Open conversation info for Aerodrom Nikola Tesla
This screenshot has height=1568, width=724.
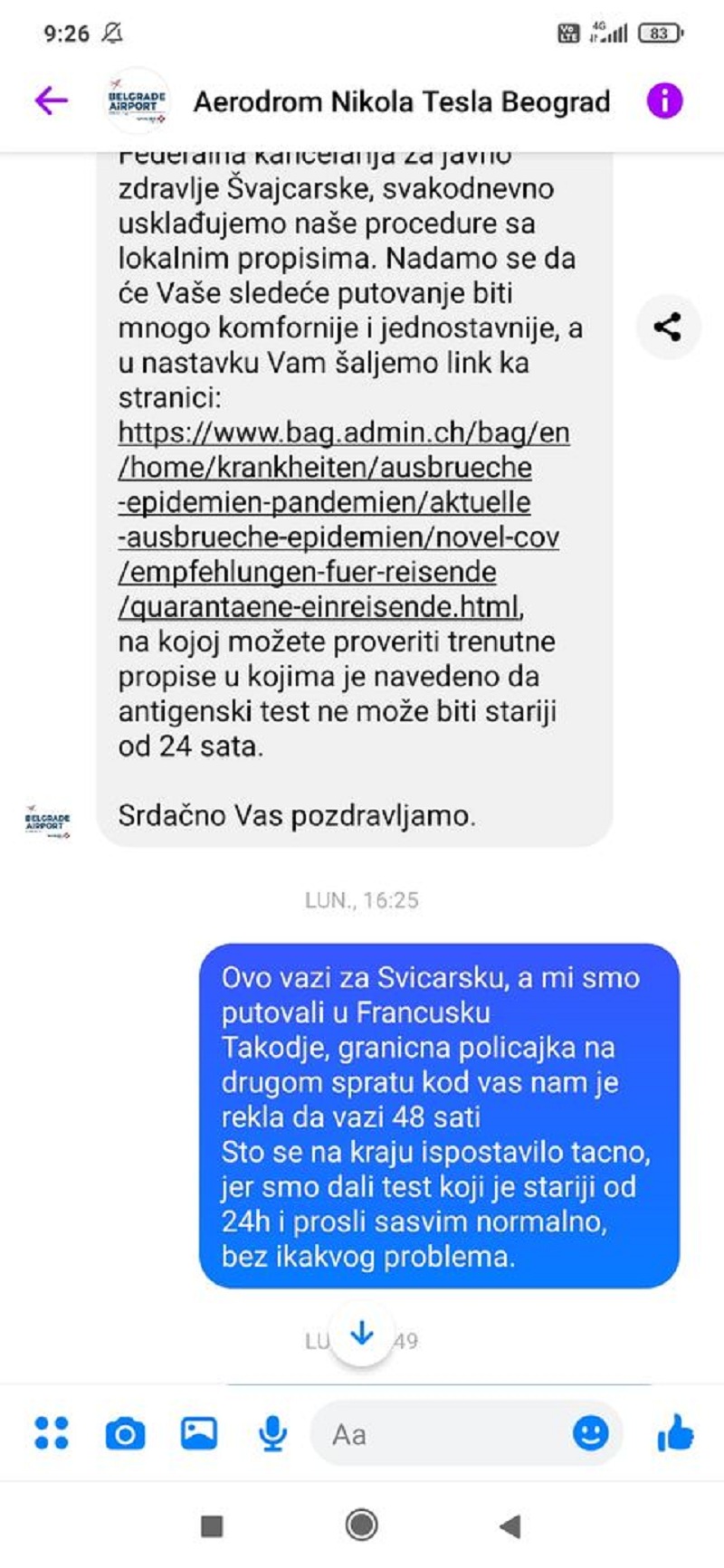click(664, 100)
